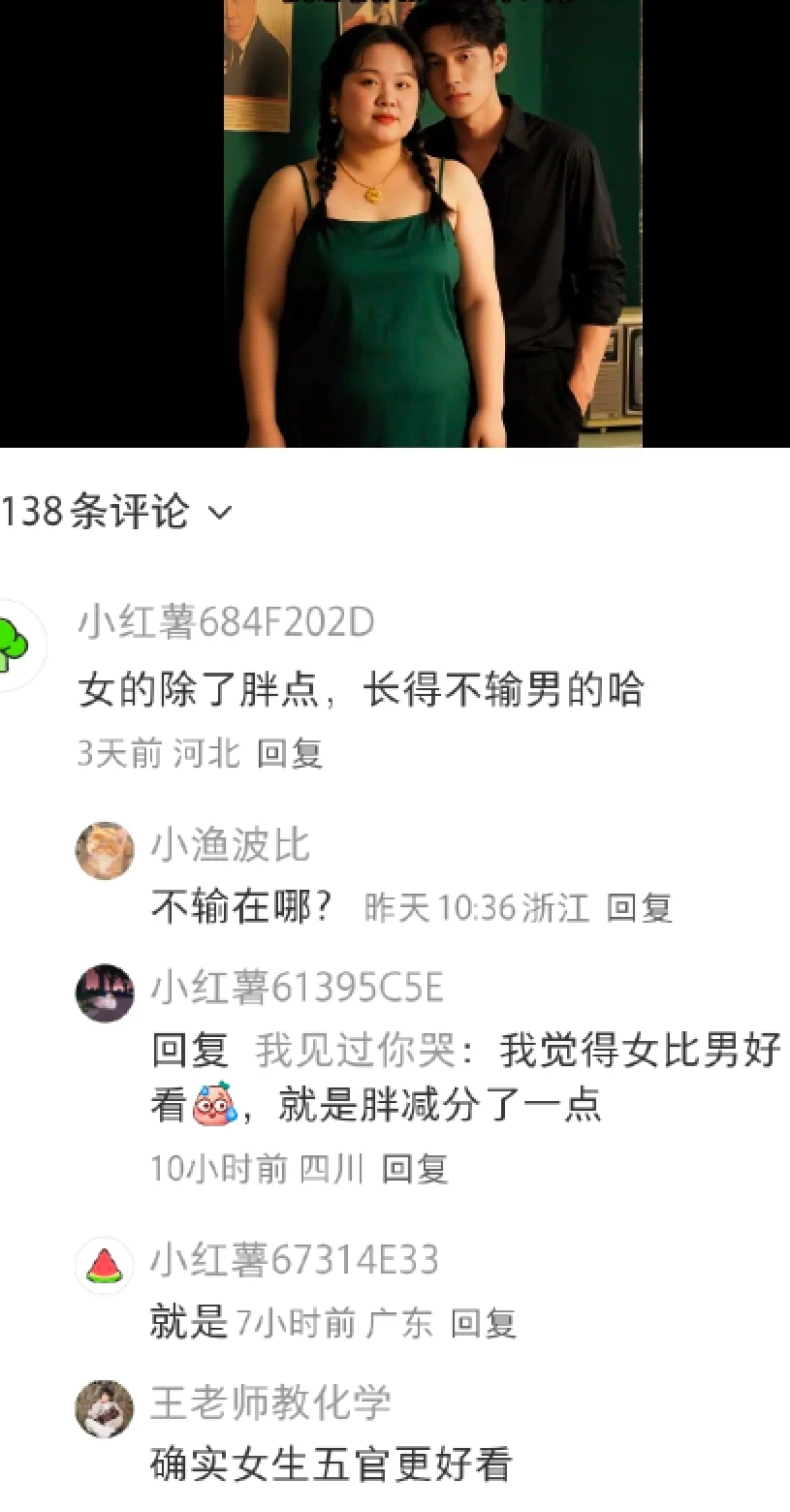The image size is (790, 1512).
Task: Open the post photo of the couple
Action: coord(432,223)
